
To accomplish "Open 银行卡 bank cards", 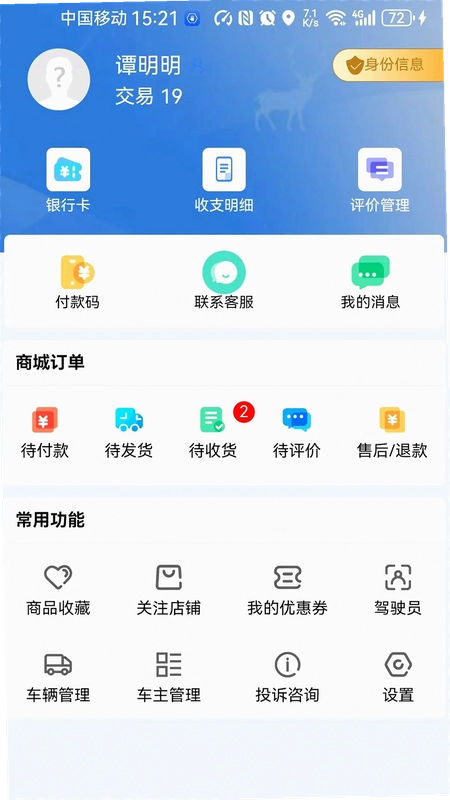I will click(x=68, y=180).
